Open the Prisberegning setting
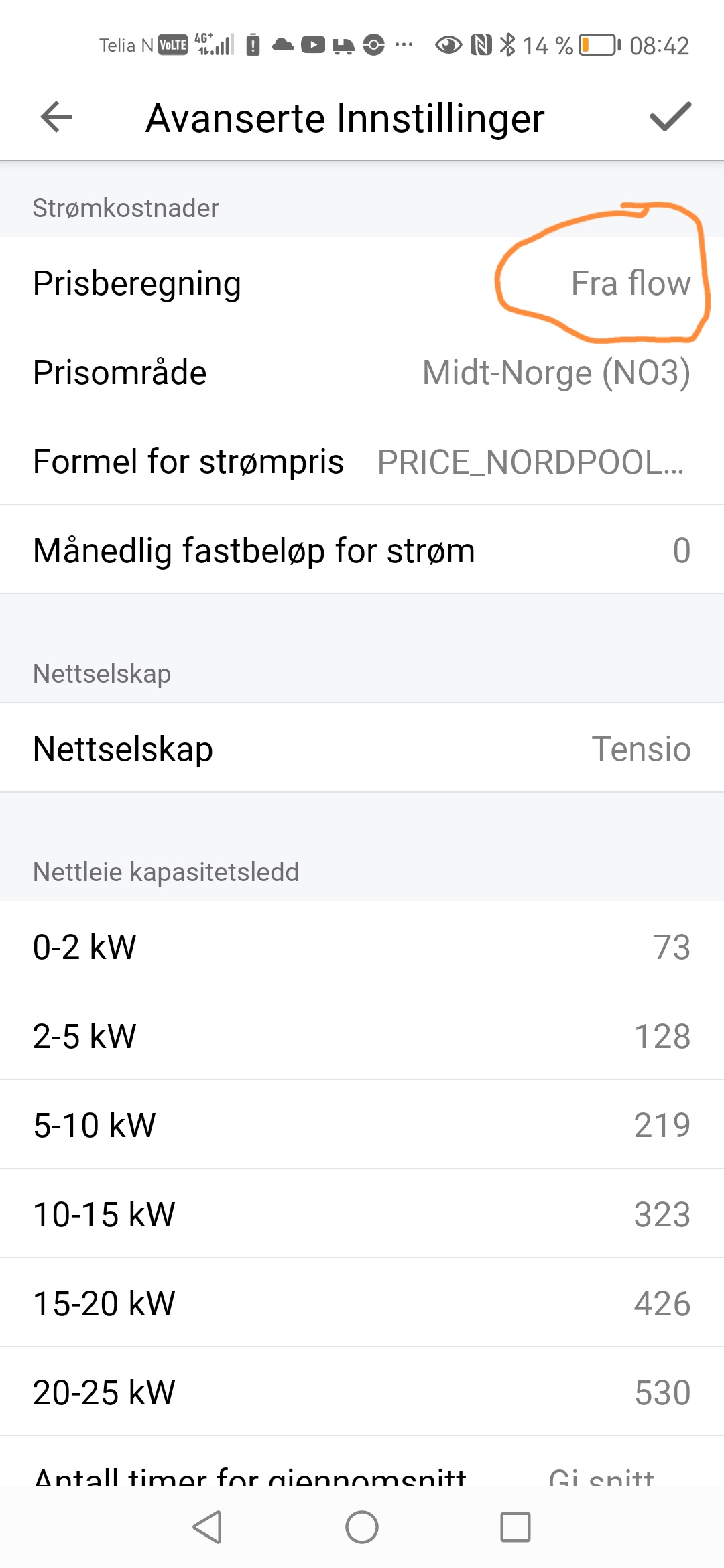 tap(362, 282)
